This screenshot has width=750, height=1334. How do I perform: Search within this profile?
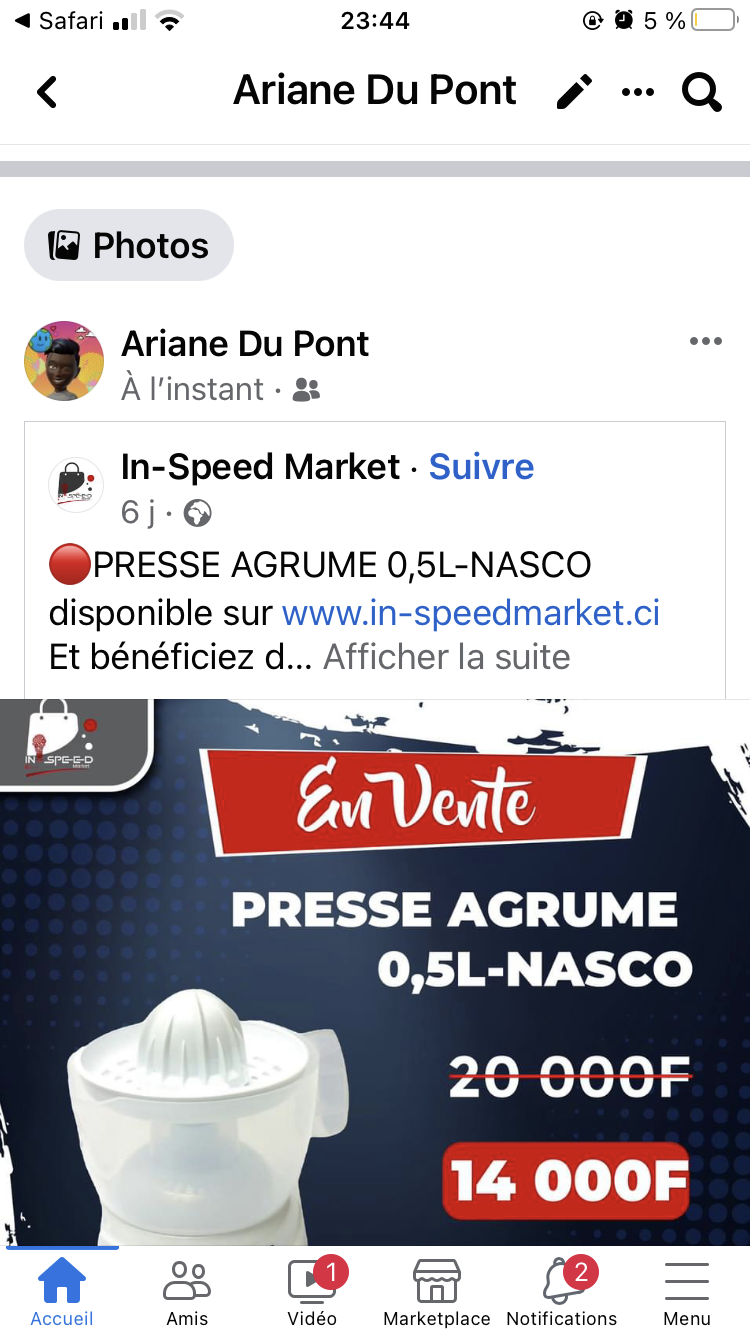701,92
